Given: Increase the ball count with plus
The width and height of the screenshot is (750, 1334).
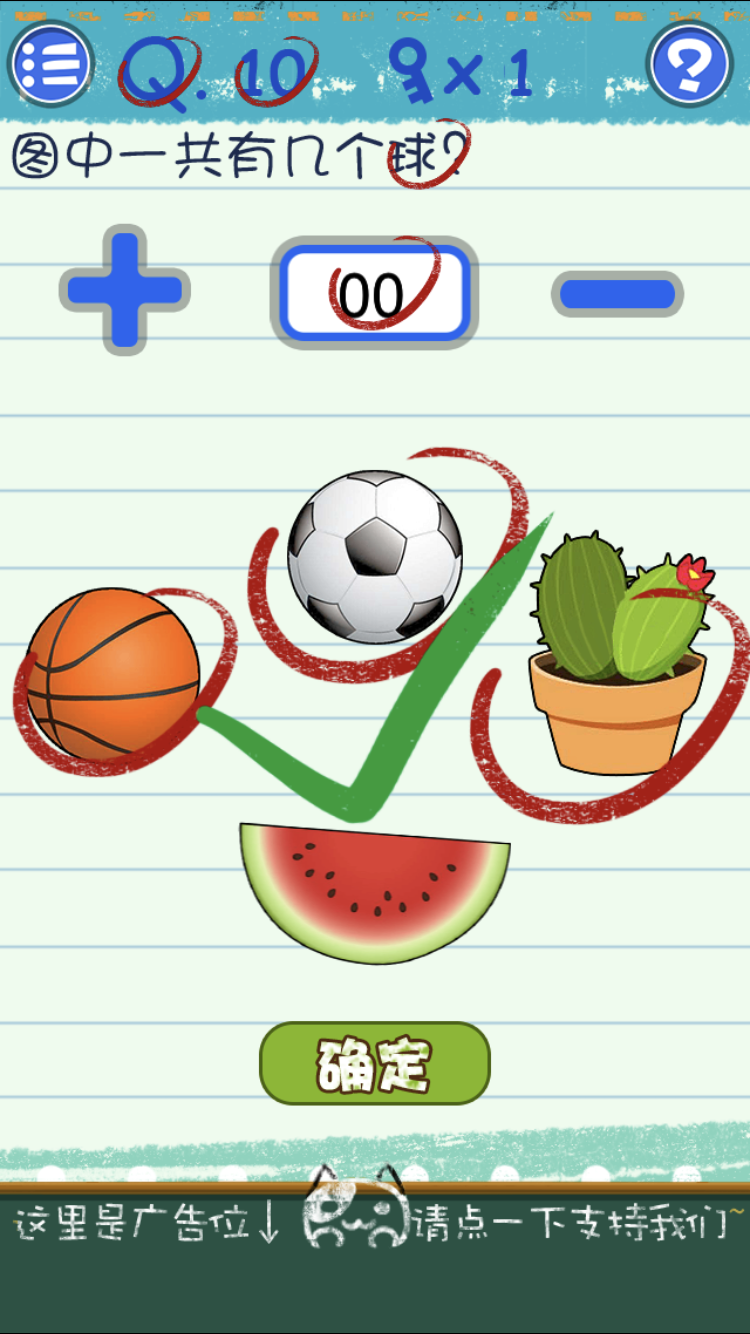Looking at the screenshot, I should pyautogui.click(x=125, y=290).
